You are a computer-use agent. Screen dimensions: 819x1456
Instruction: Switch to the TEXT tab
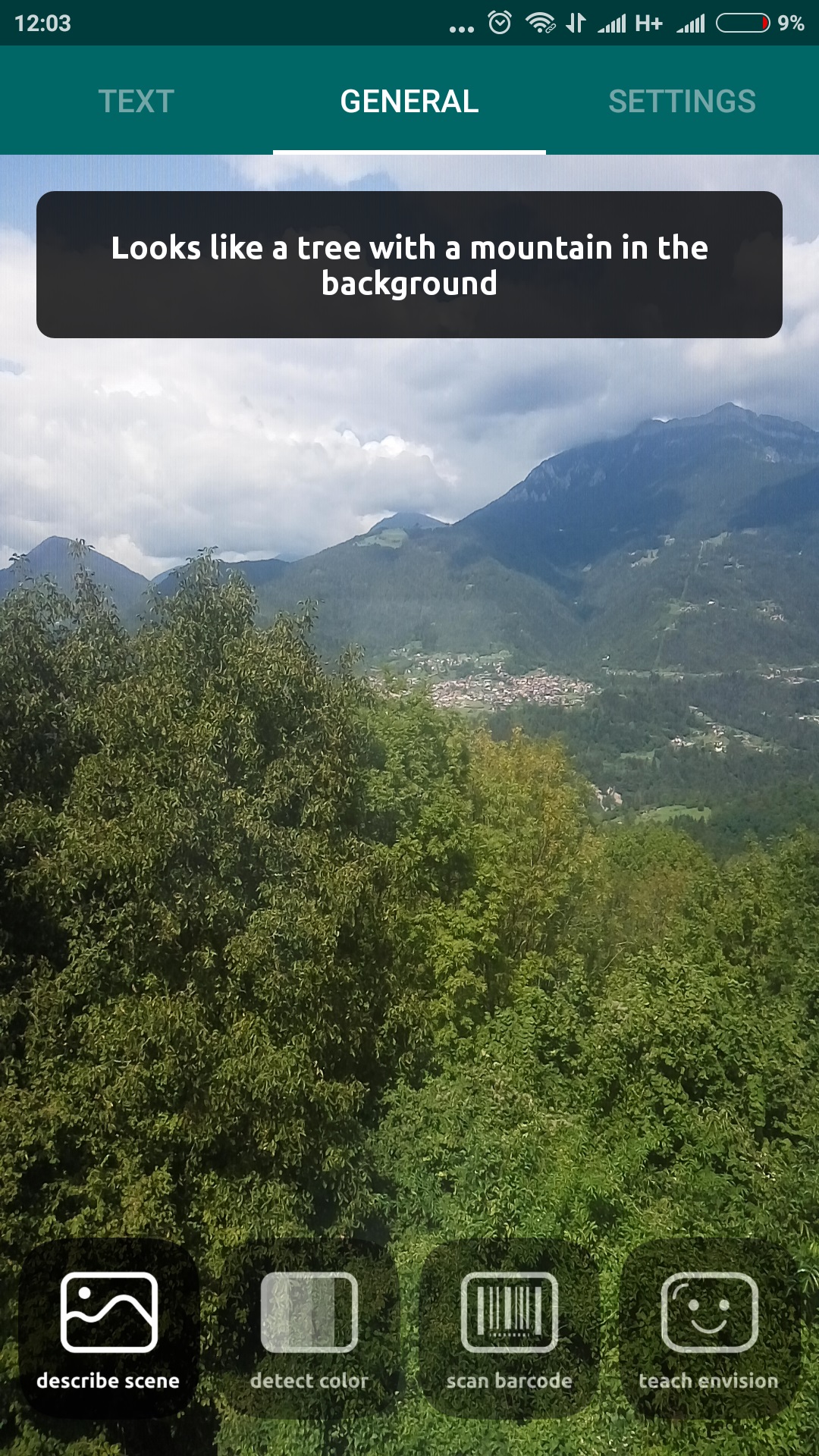pos(136,101)
